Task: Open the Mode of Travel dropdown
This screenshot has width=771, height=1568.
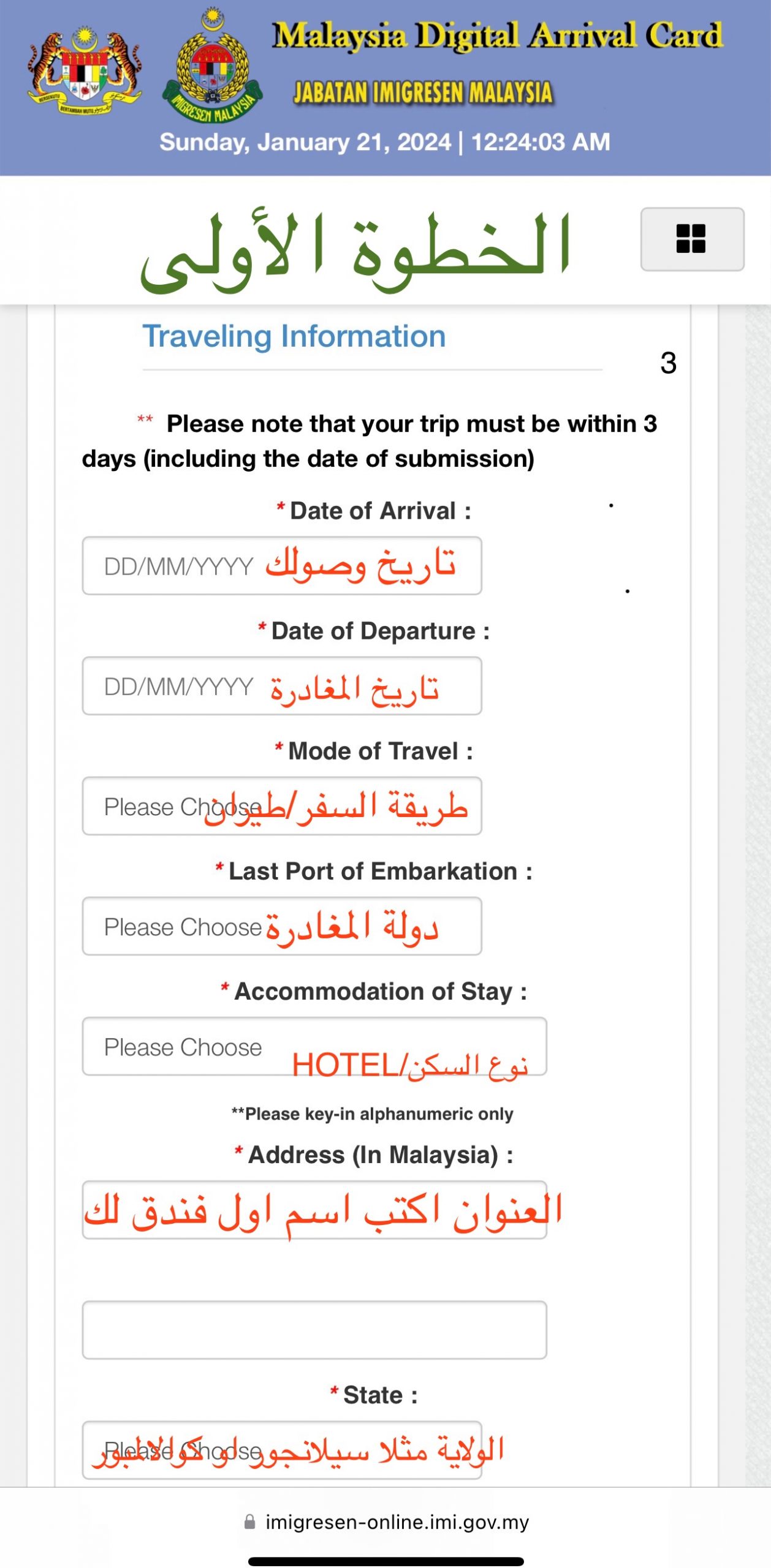Action: [282, 805]
